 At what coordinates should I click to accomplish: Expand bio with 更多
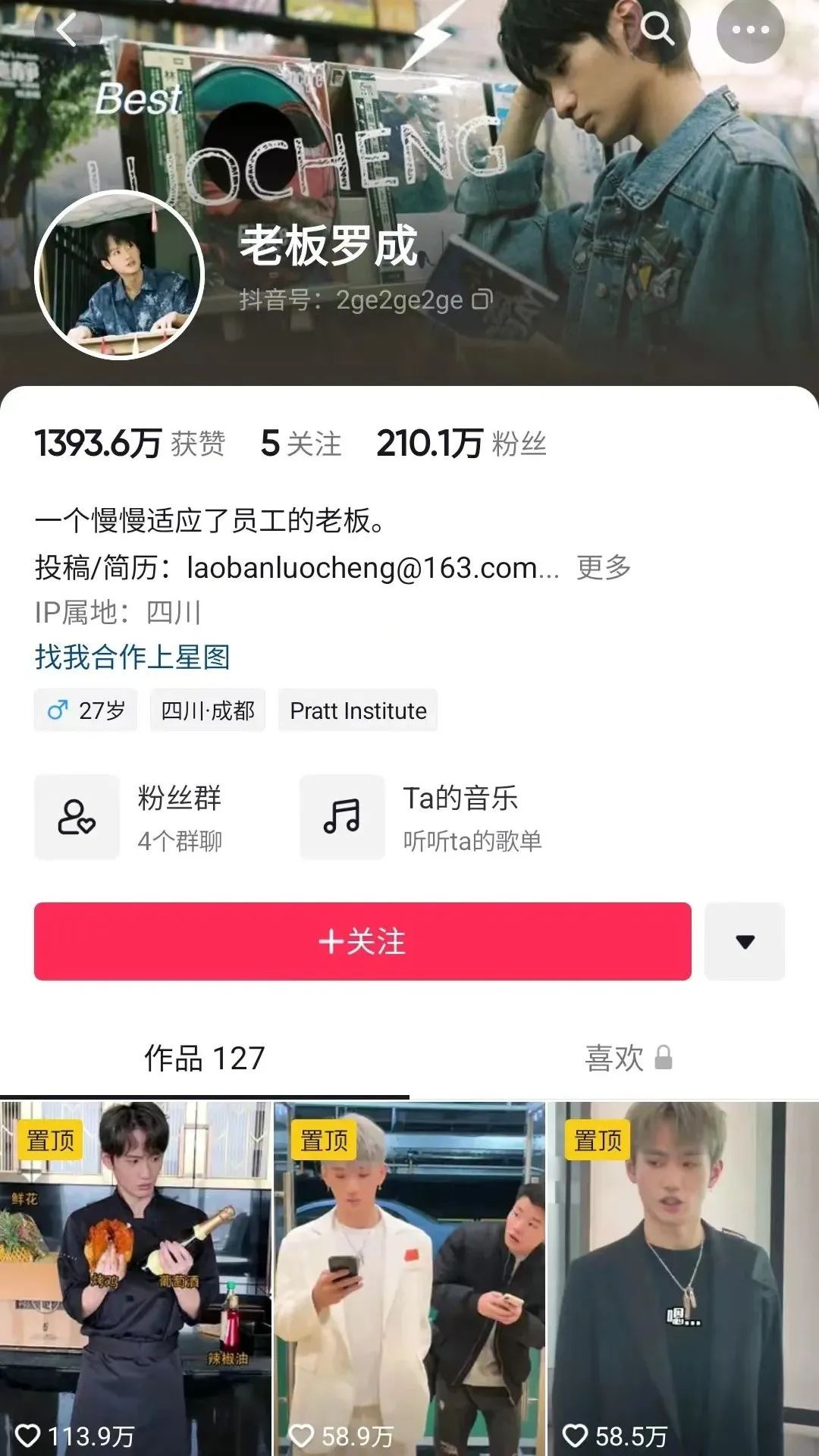click(604, 567)
